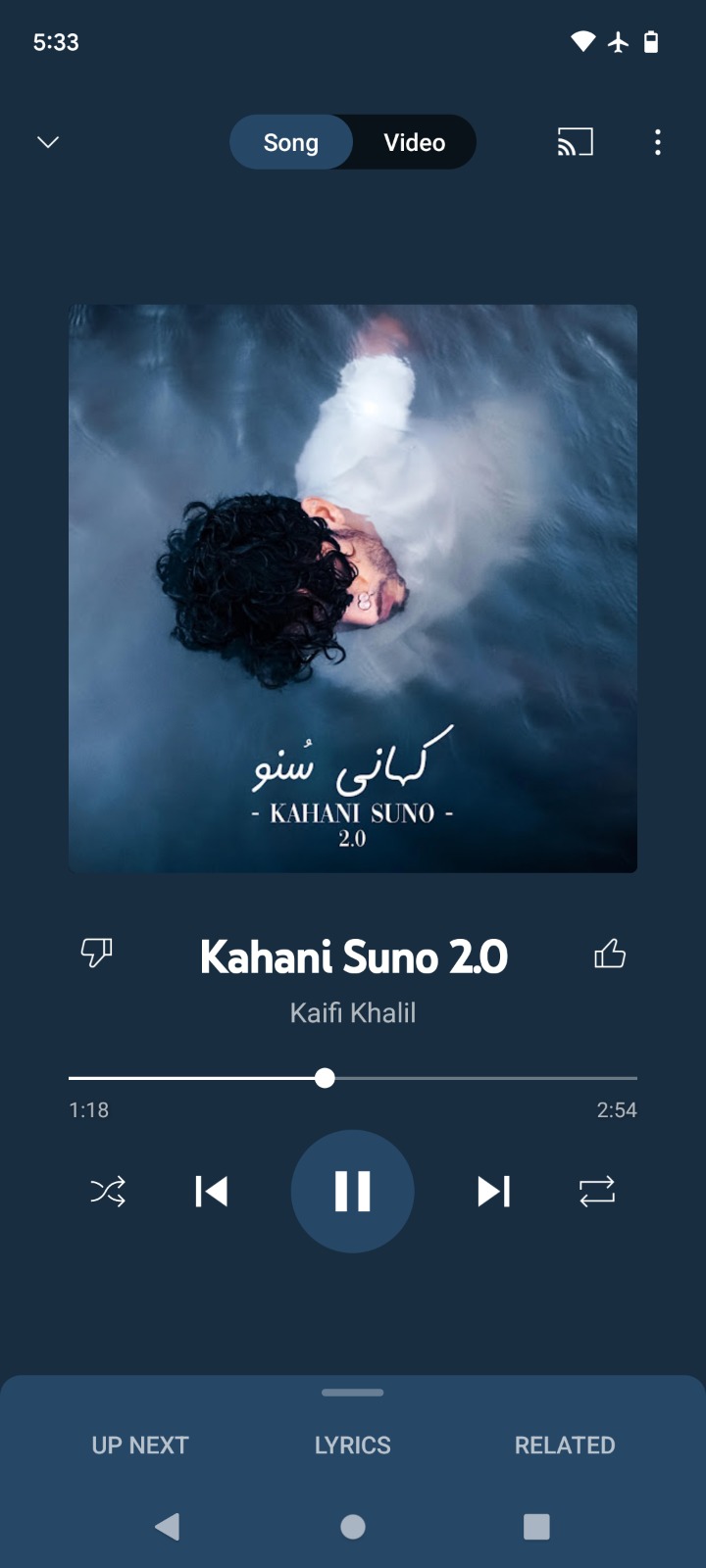Skip to the next track
The width and height of the screenshot is (706, 1568).
[494, 1192]
